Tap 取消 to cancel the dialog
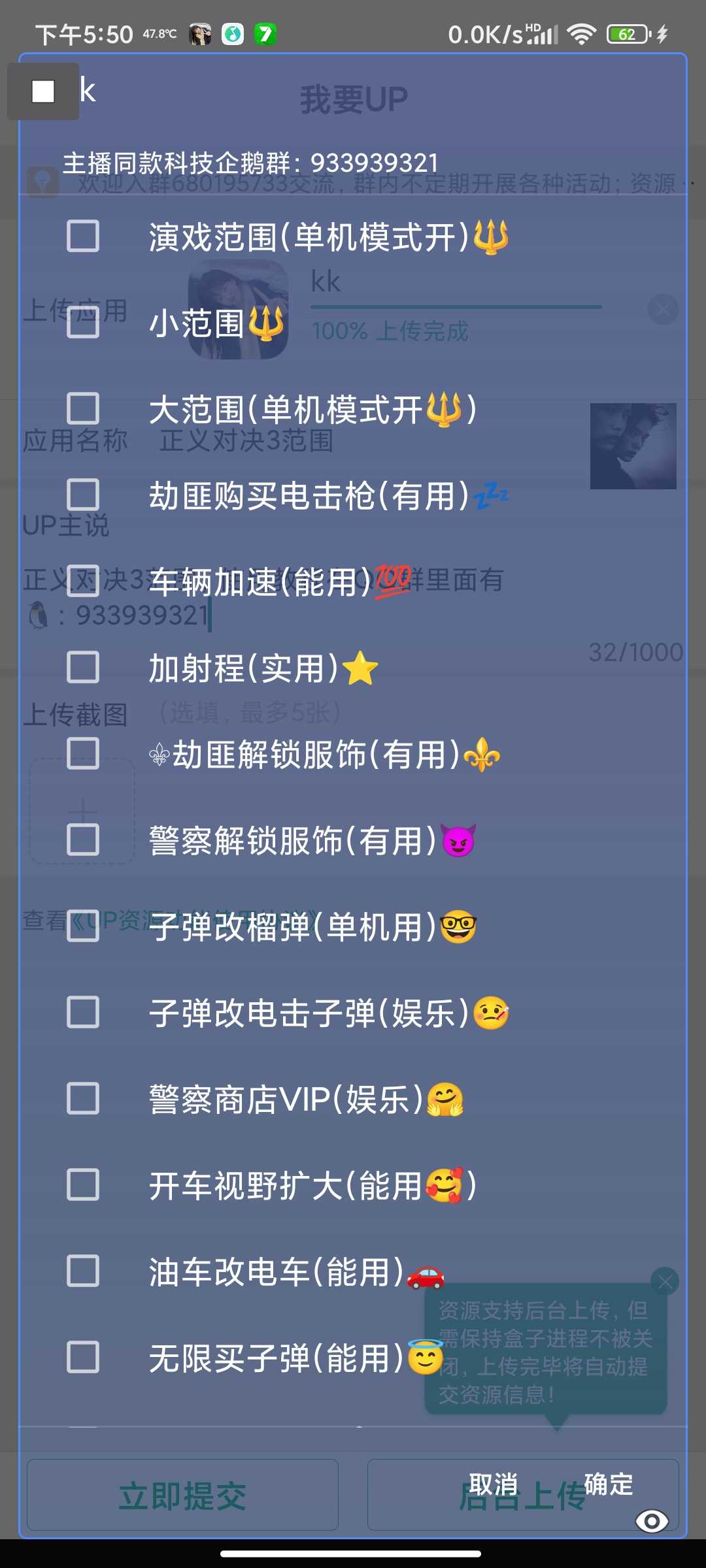The image size is (706, 1568). click(494, 1485)
